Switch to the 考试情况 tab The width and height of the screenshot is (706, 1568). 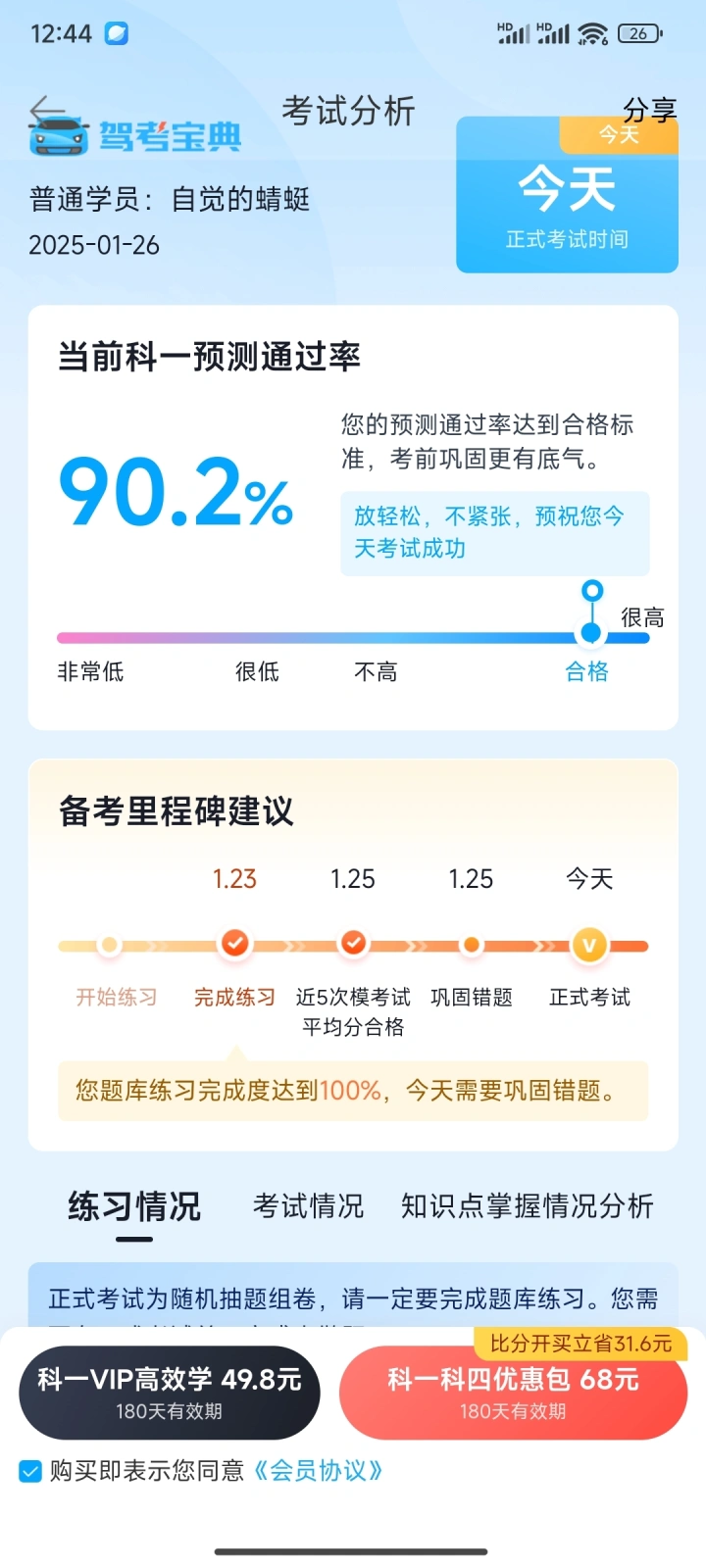point(308,1206)
